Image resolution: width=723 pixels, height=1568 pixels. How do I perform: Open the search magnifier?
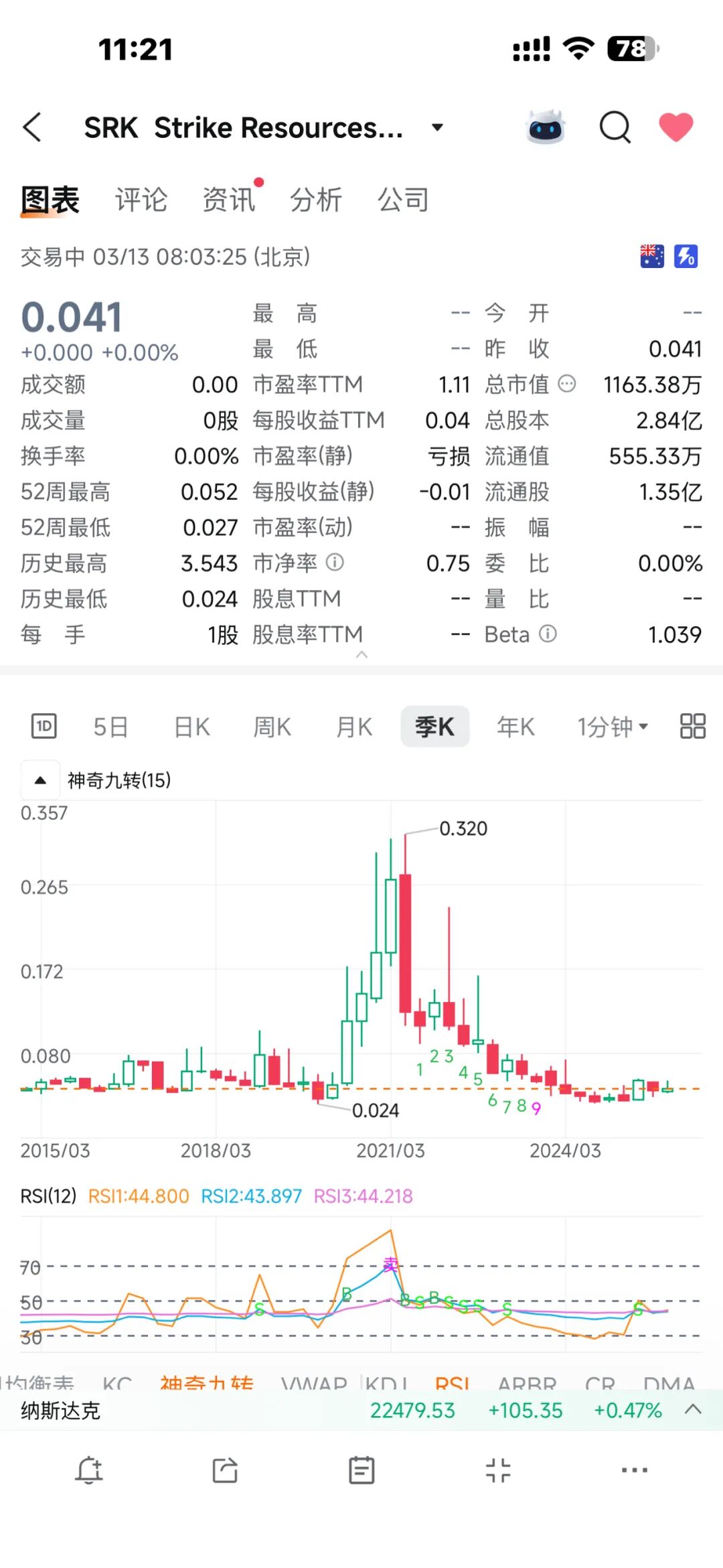pos(615,127)
